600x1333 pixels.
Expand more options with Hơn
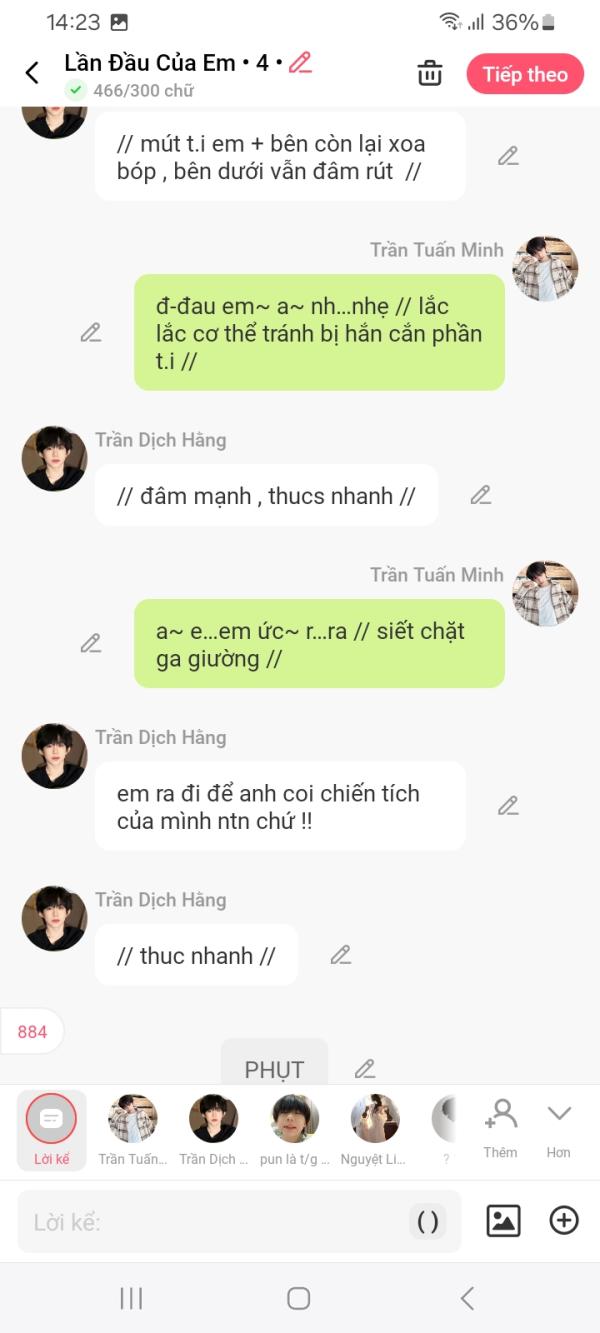pos(558,1127)
